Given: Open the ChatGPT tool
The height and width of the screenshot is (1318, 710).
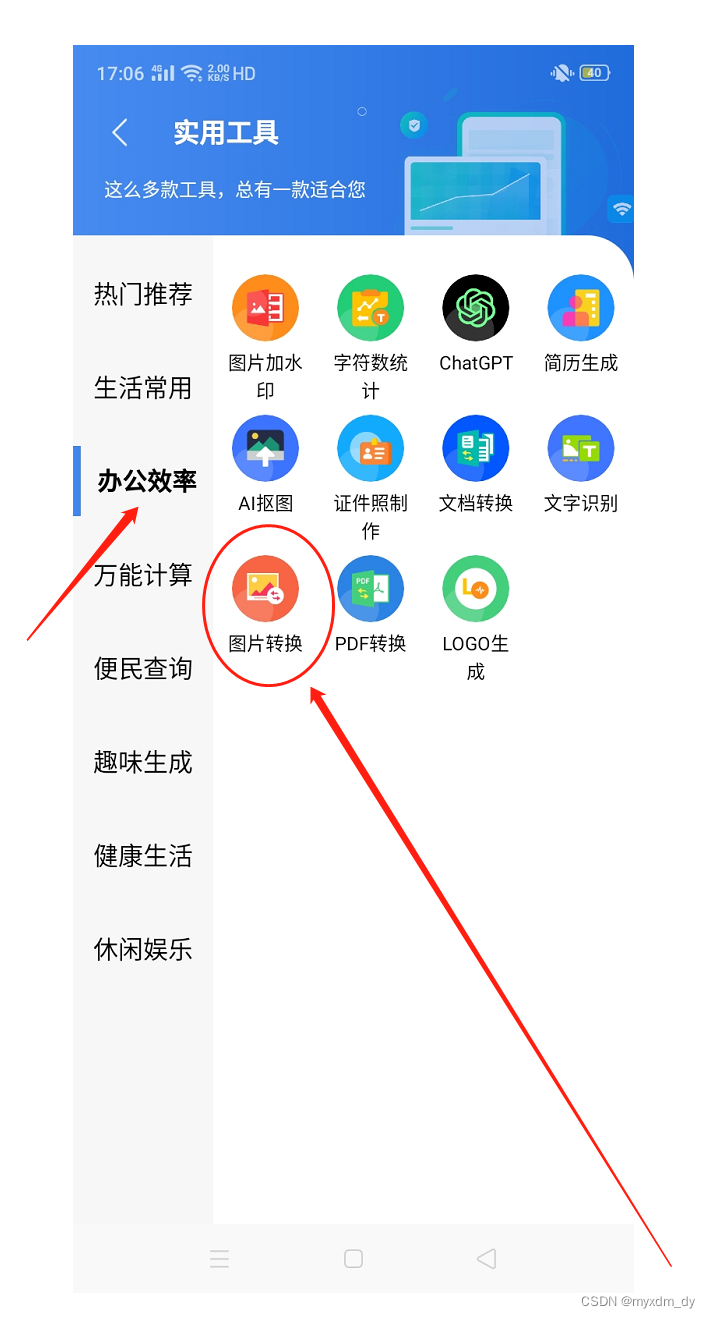Looking at the screenshot, I should point(475,308).
